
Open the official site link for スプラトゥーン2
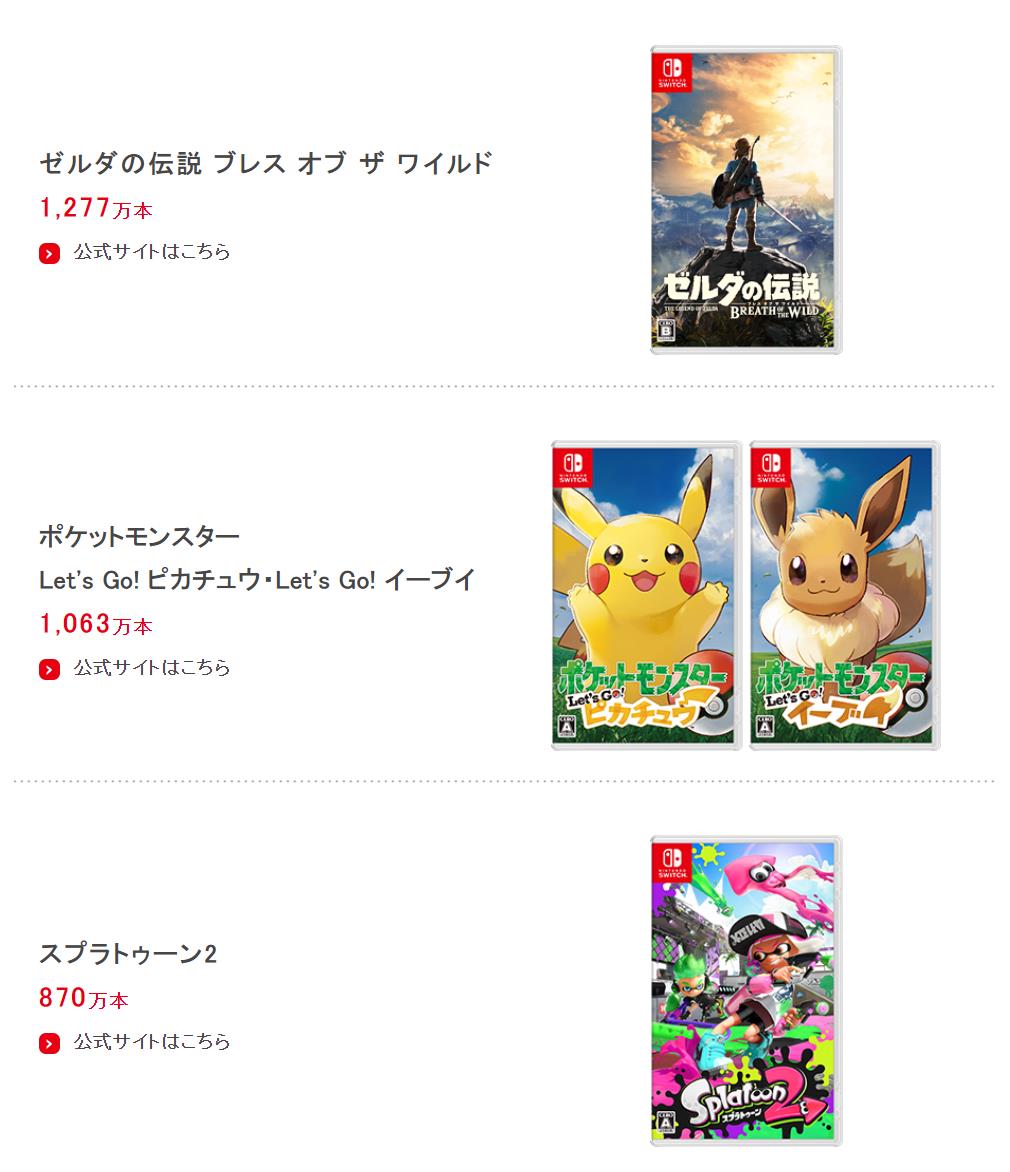click(x=150, y=1042)
